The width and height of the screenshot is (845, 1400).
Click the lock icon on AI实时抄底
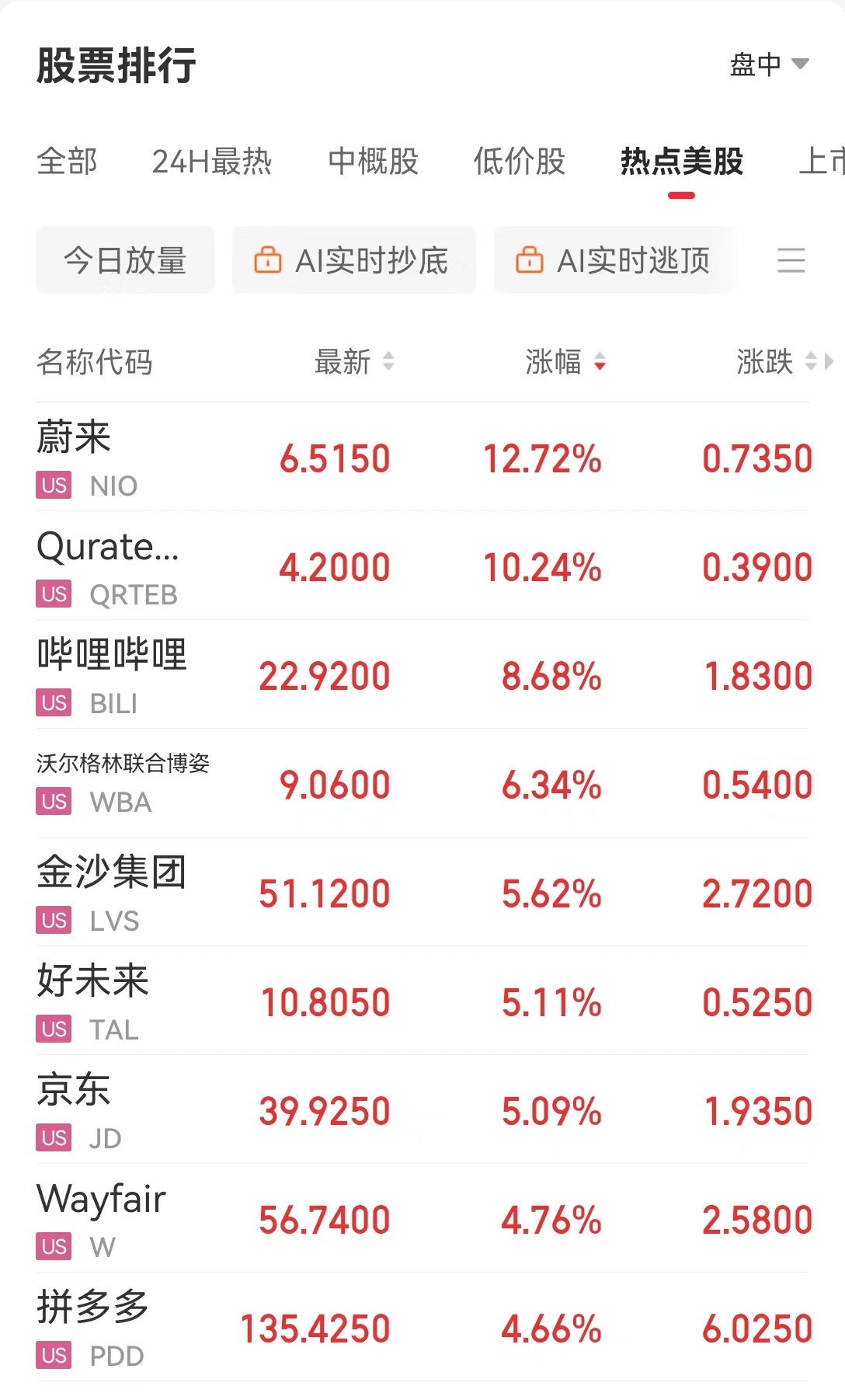(269, 261)
